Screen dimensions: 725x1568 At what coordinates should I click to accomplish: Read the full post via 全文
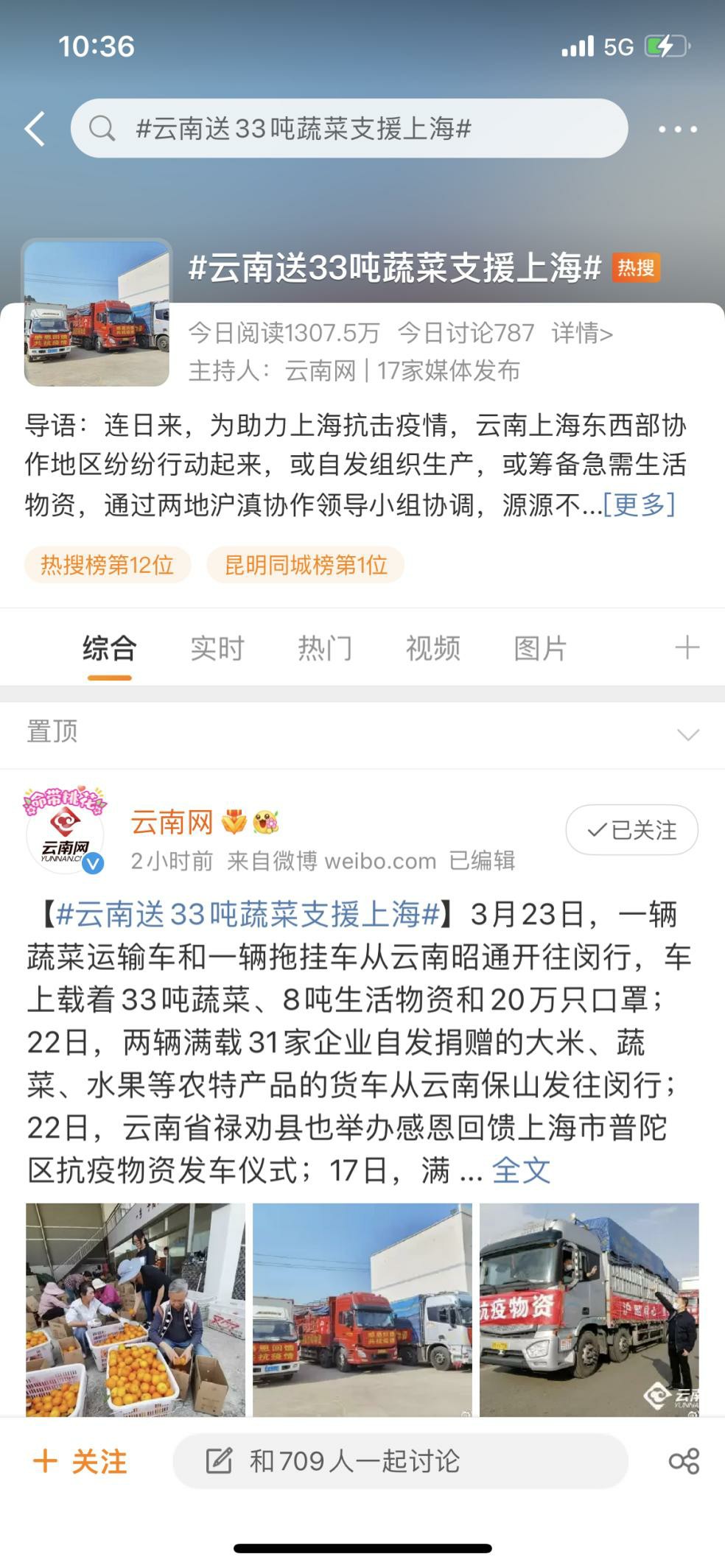tap(521, 1170)
